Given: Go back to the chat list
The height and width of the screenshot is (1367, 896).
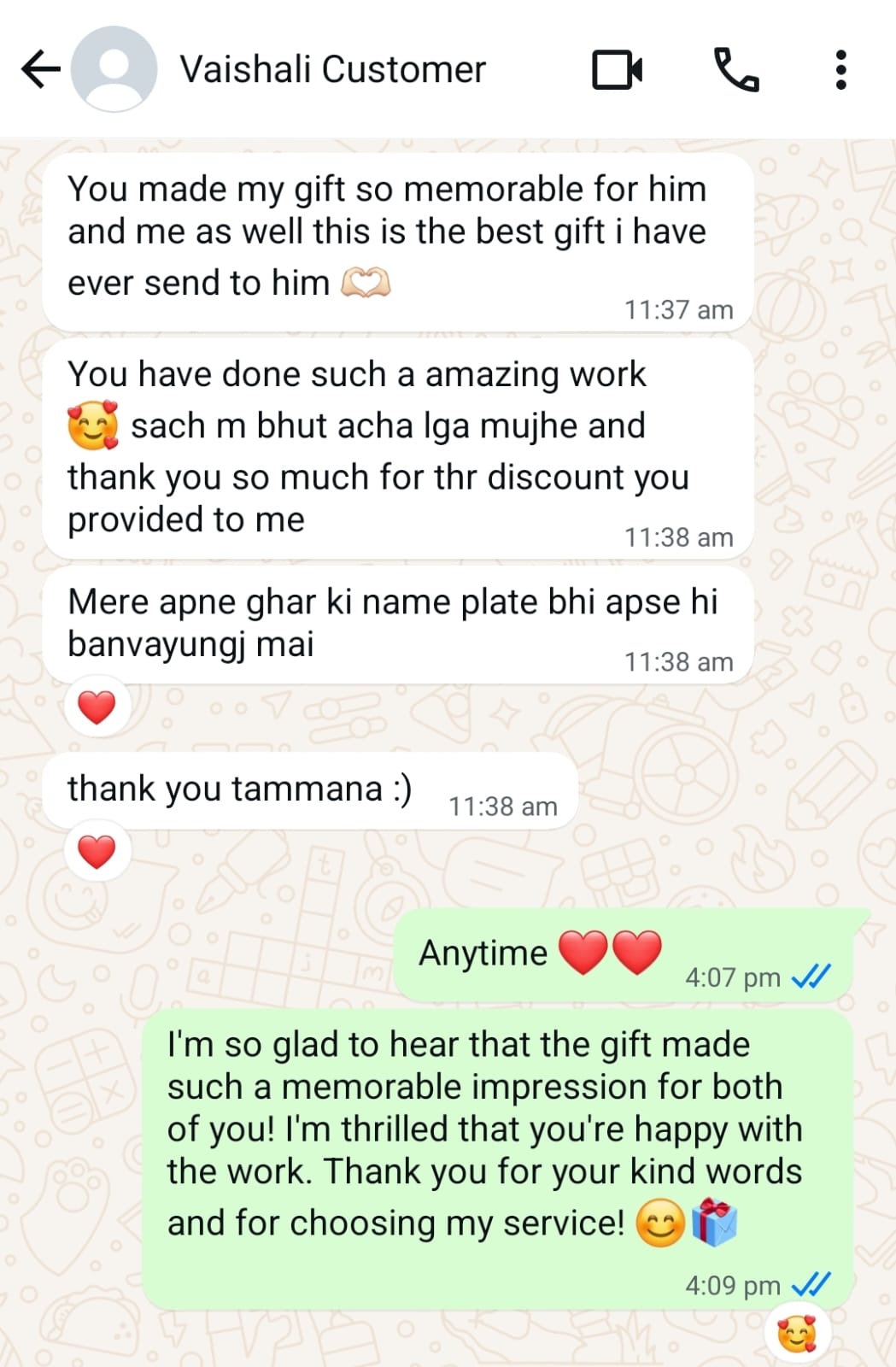Looking at the screenshot, I should (x=40, y=69).
